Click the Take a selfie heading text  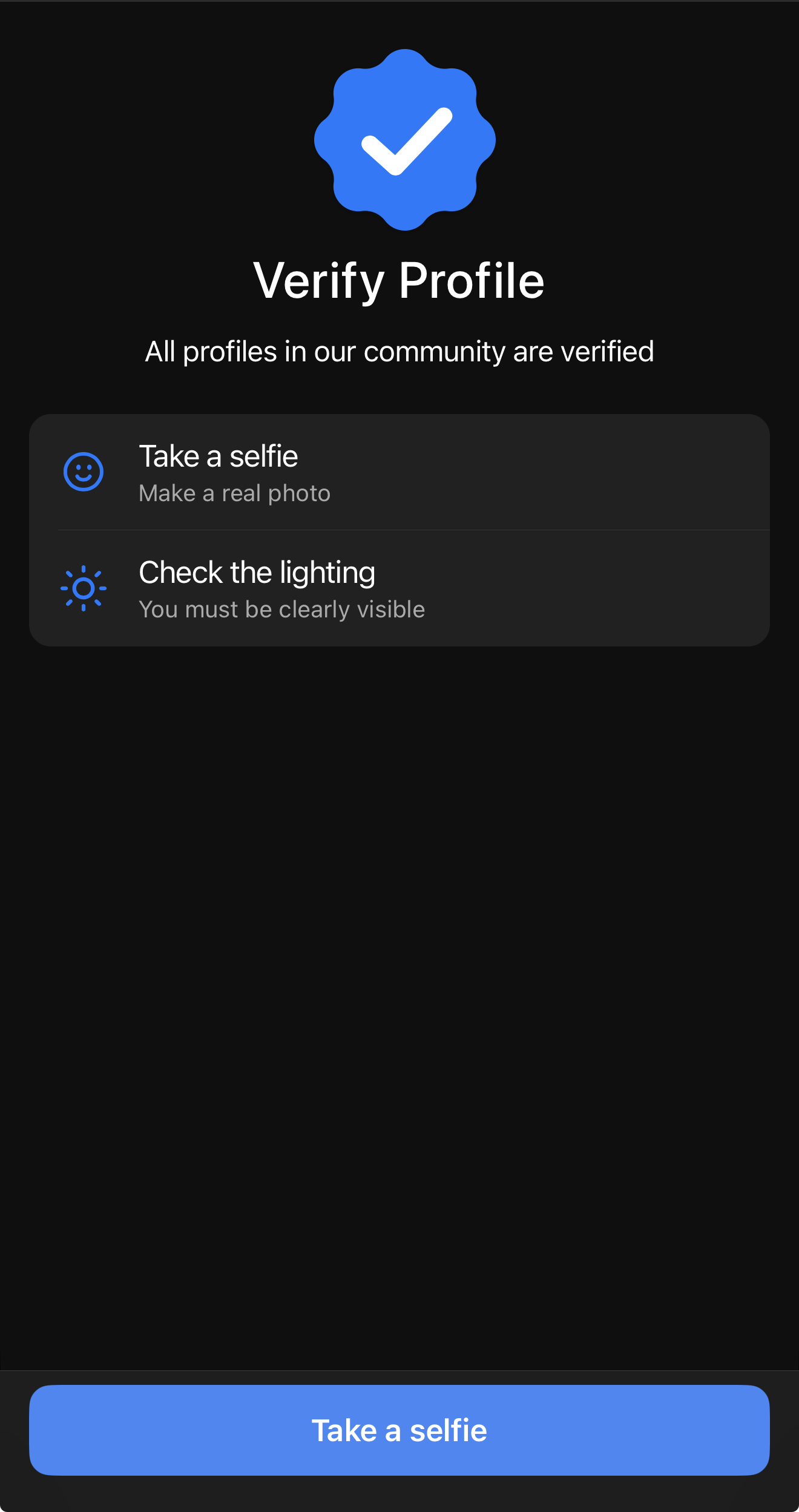coord(219,456)
